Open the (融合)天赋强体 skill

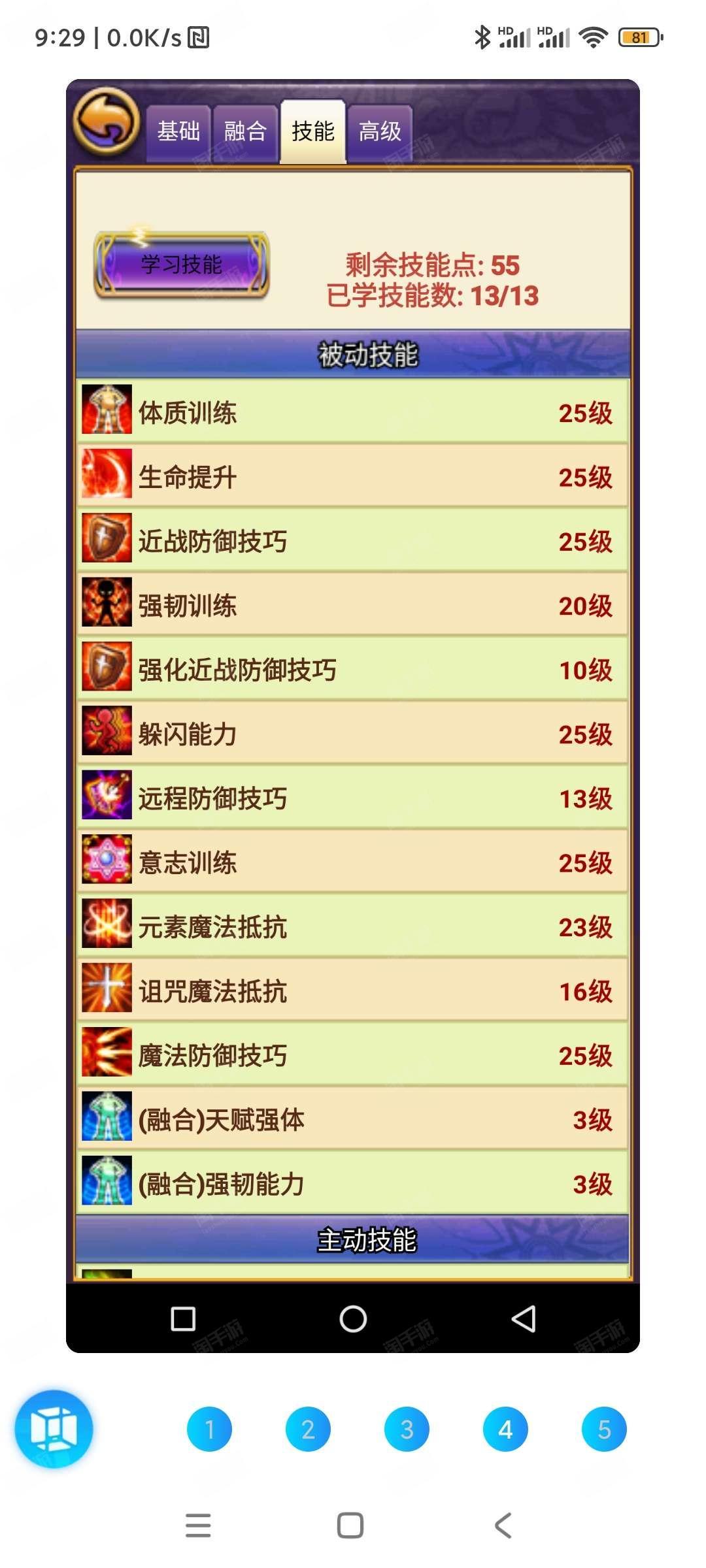pyautogui.click(x=353, y=1119)
